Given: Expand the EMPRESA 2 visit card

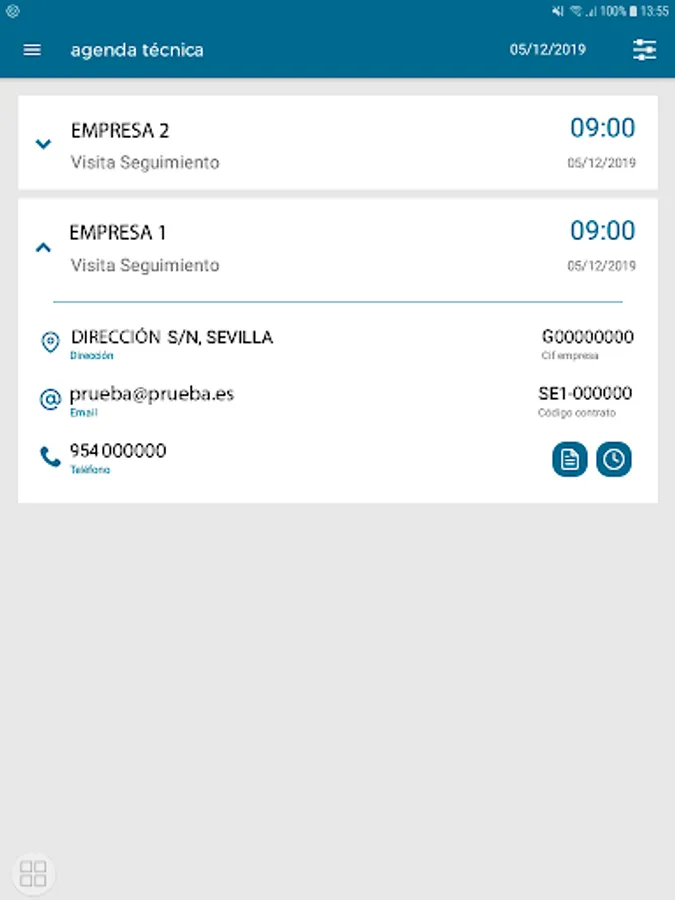Looking at the screenshot, I should click(x=43, y=144).
